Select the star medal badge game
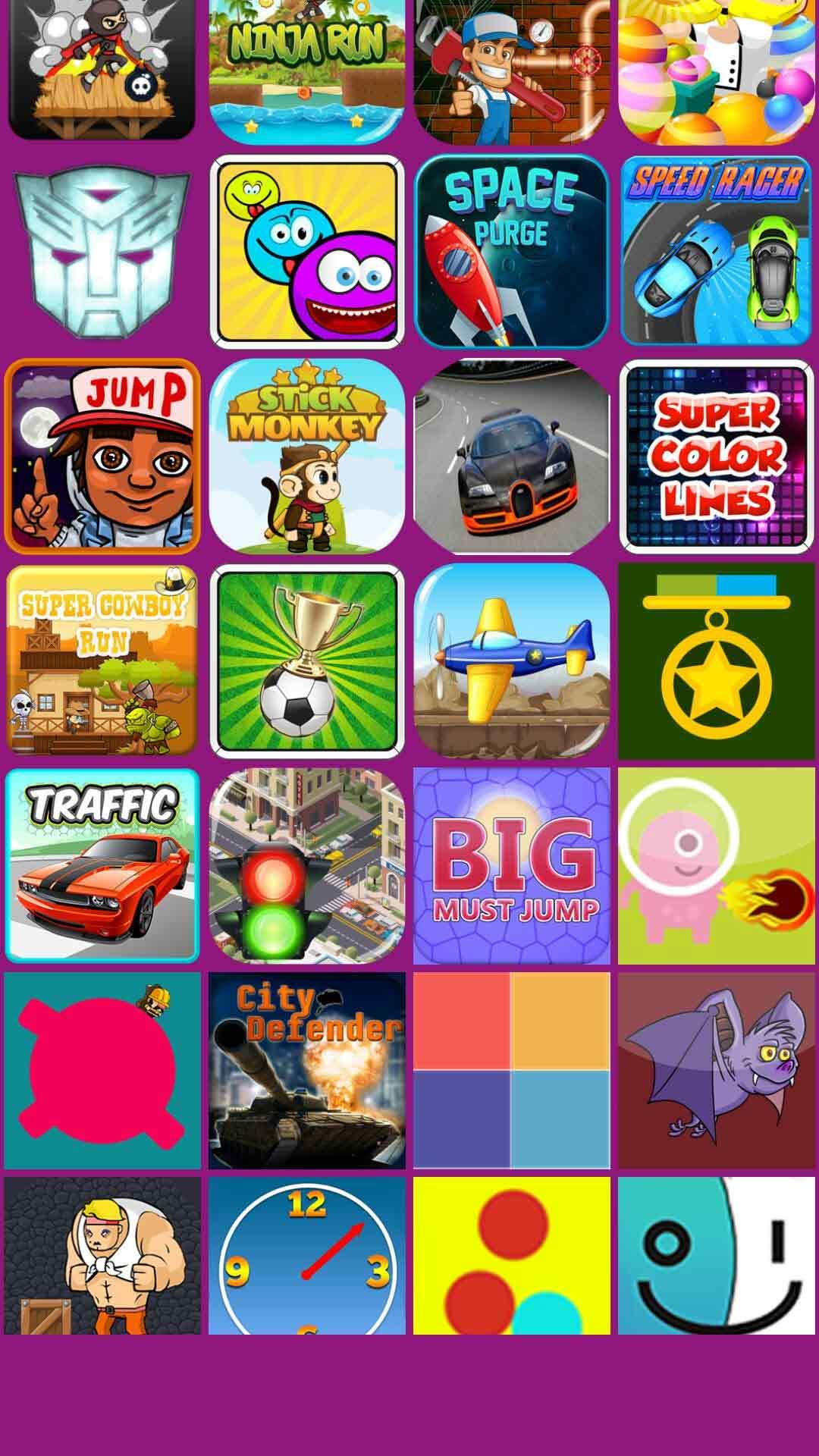 [x=716, y=660]
